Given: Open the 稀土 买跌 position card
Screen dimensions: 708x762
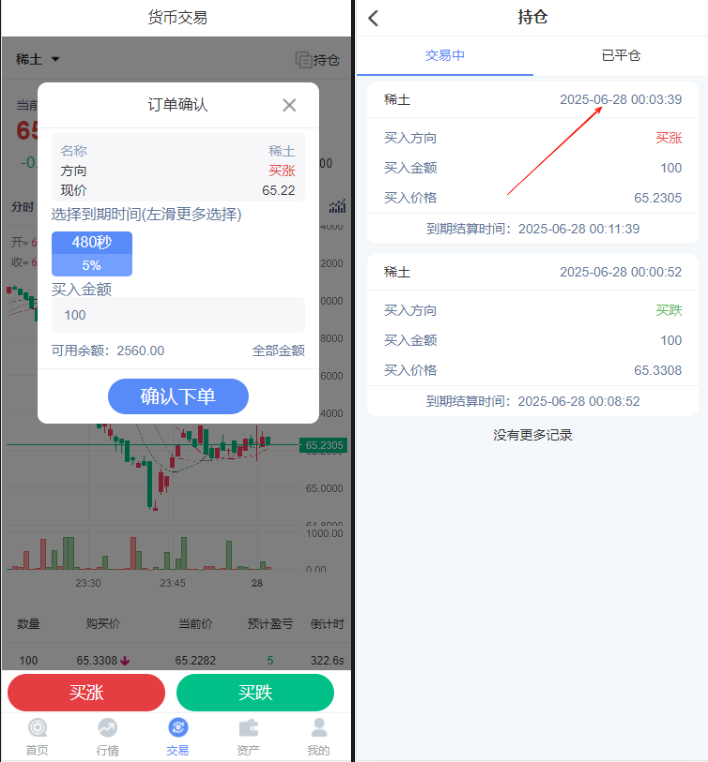Looking at the screenshot, I should pyautogui.click(x=532, y=335).
